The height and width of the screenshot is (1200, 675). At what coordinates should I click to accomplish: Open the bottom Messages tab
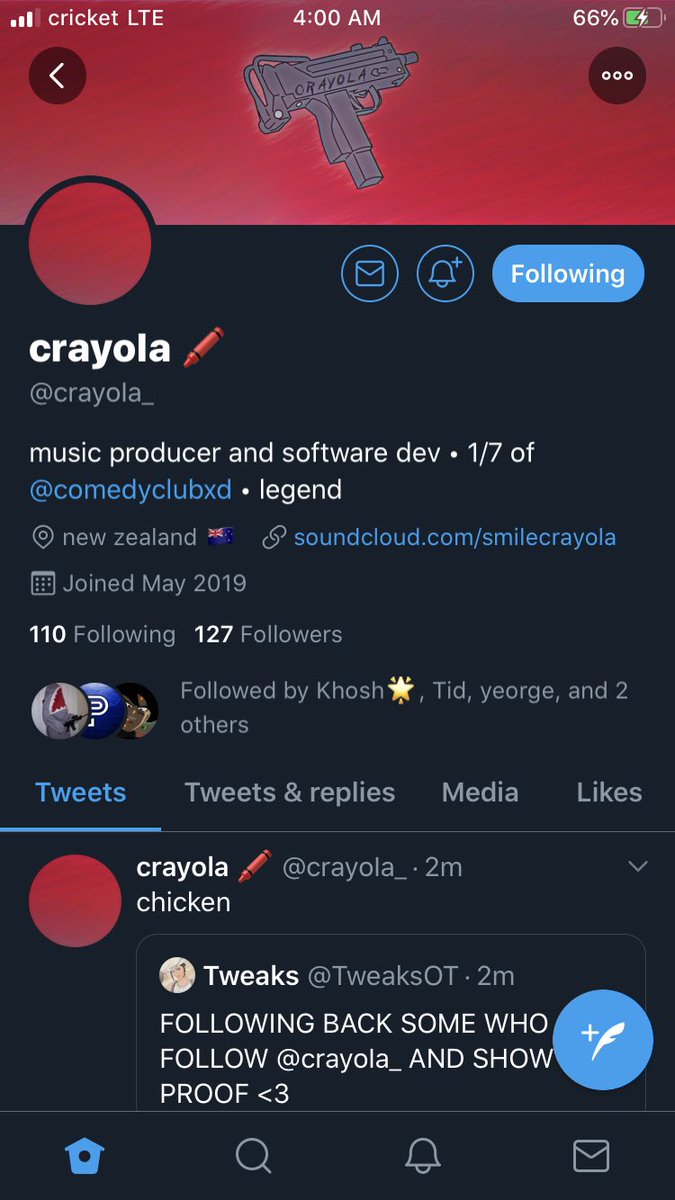coord(591,1156)
